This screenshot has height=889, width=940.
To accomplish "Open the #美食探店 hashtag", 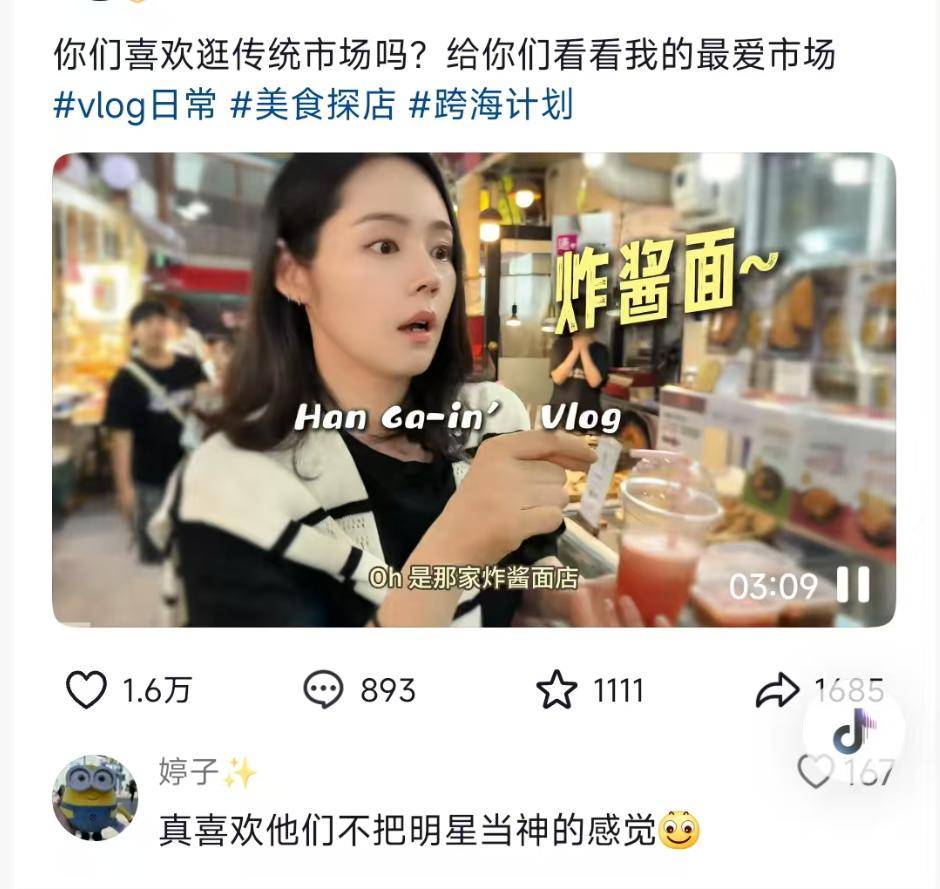I will (313, 104).
